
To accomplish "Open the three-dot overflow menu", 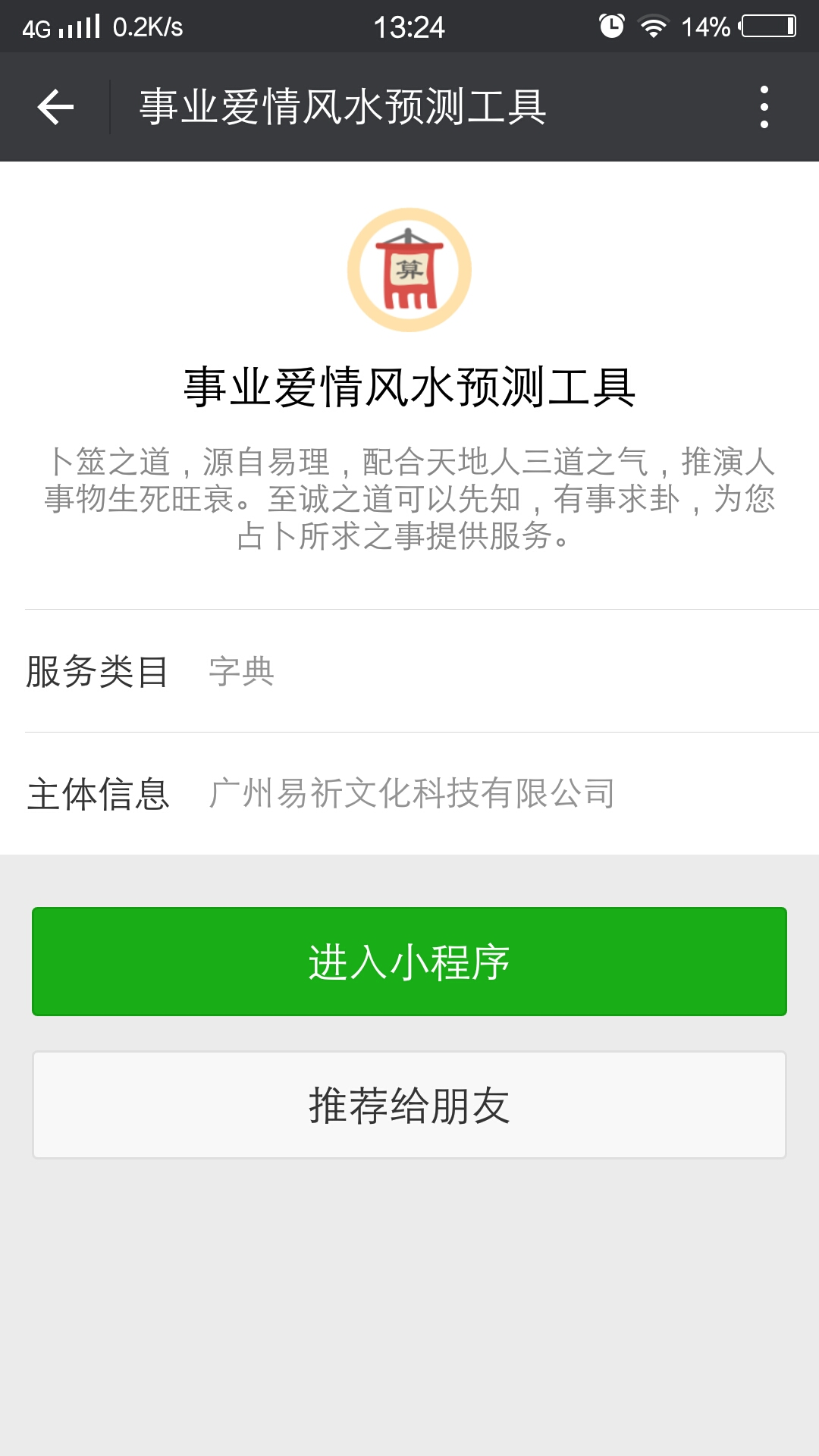I will tap(764, 107).
